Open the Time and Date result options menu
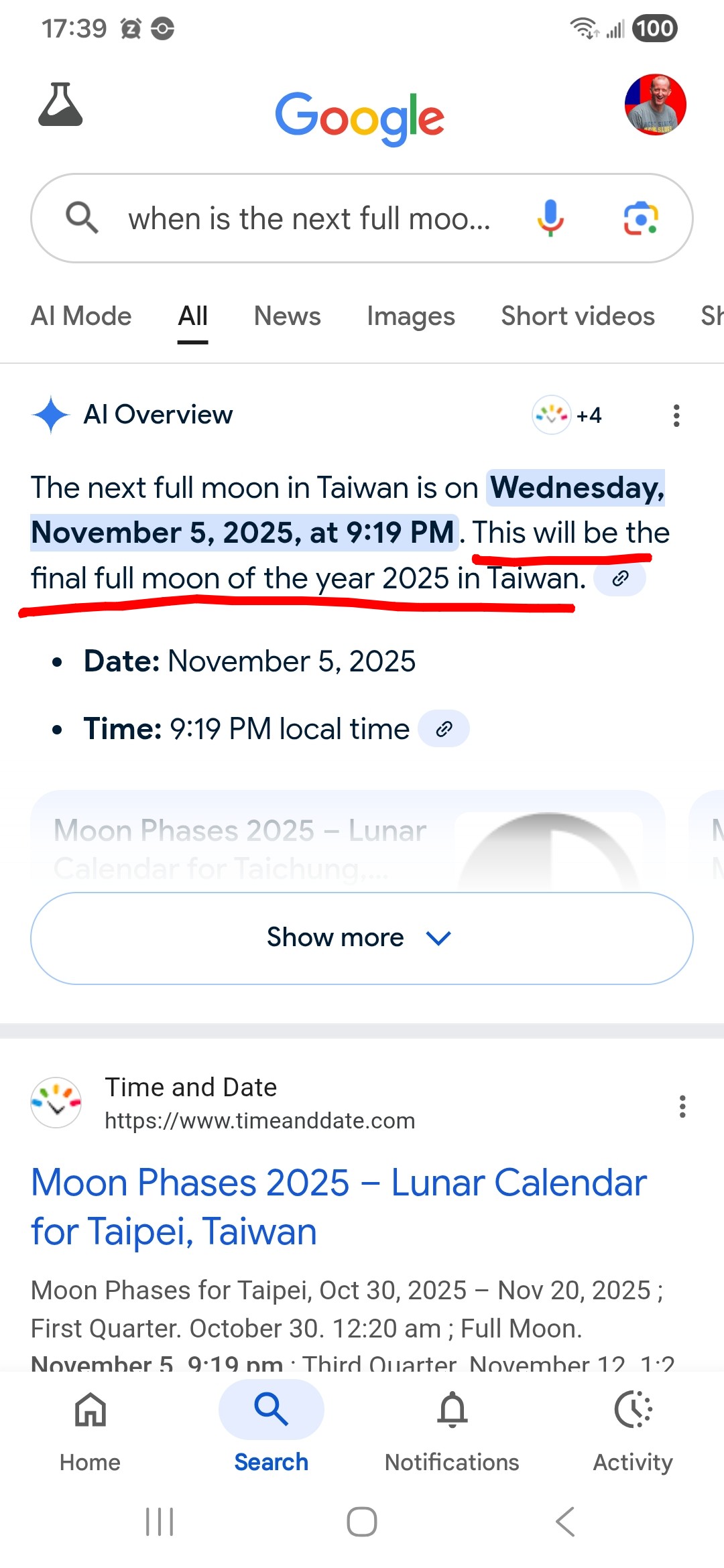 (682, 1106)
